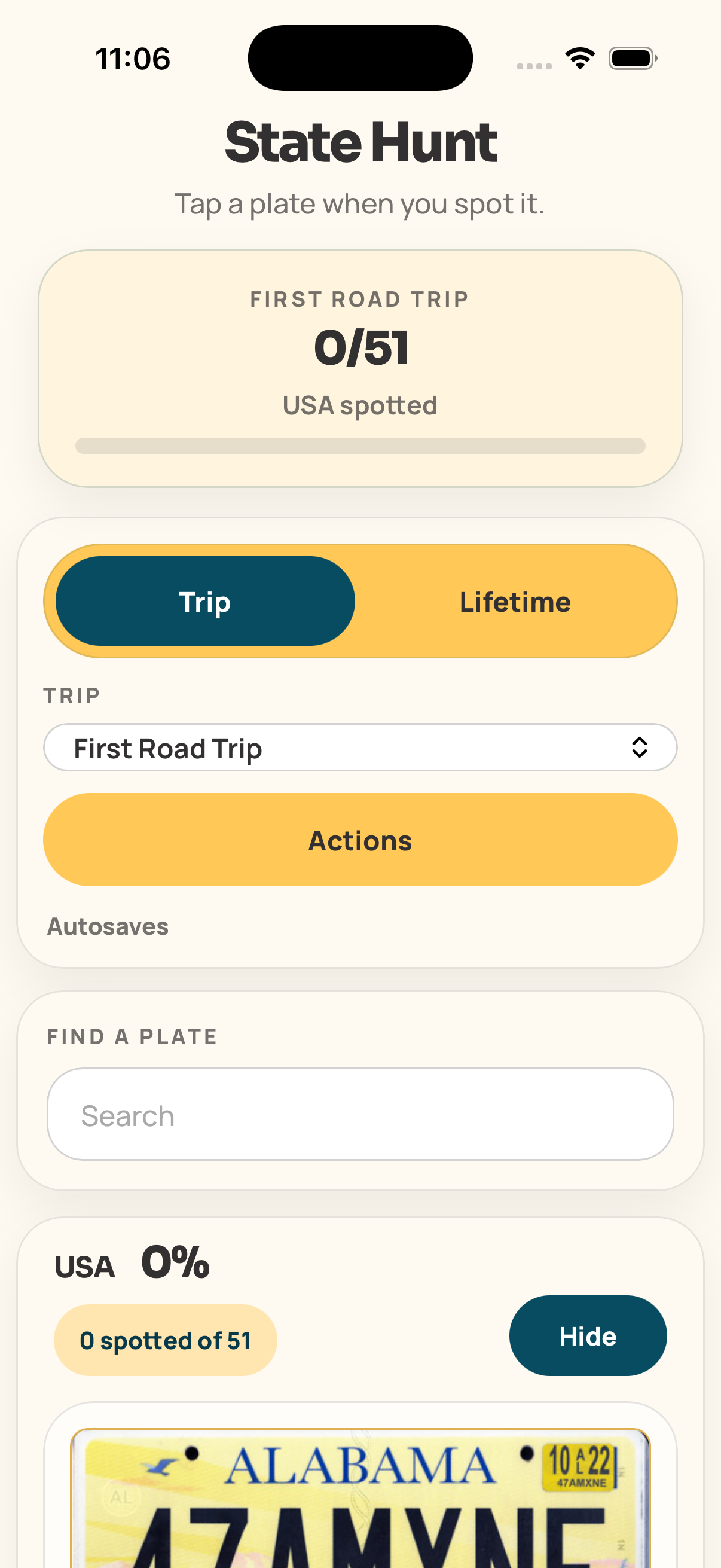Focus the Find a Plate search field

[x=360, y=1115]
